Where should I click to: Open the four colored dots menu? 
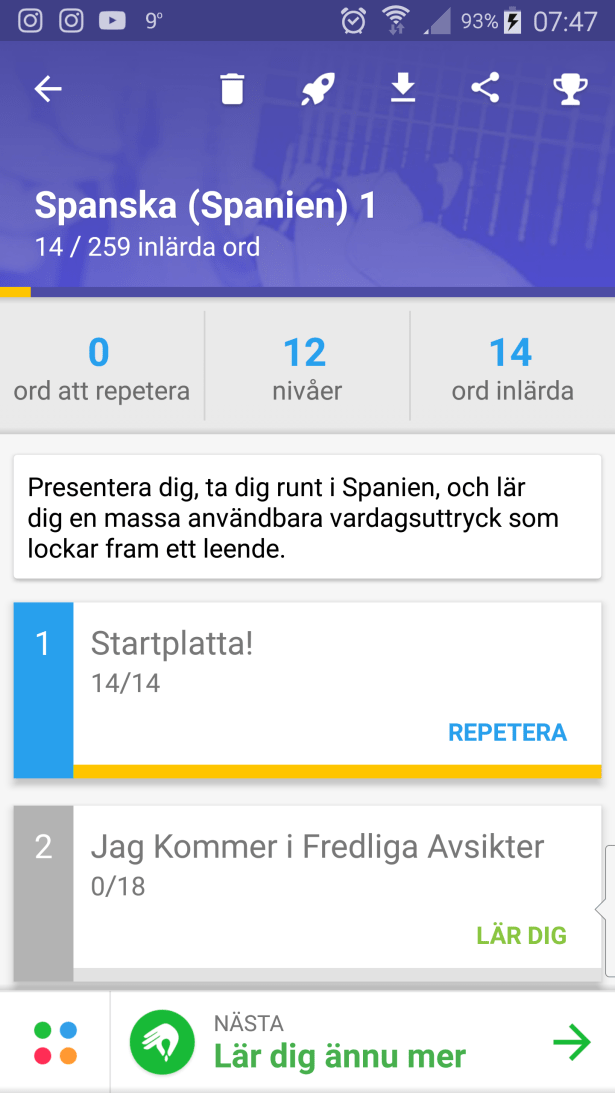click(55, 1042)
